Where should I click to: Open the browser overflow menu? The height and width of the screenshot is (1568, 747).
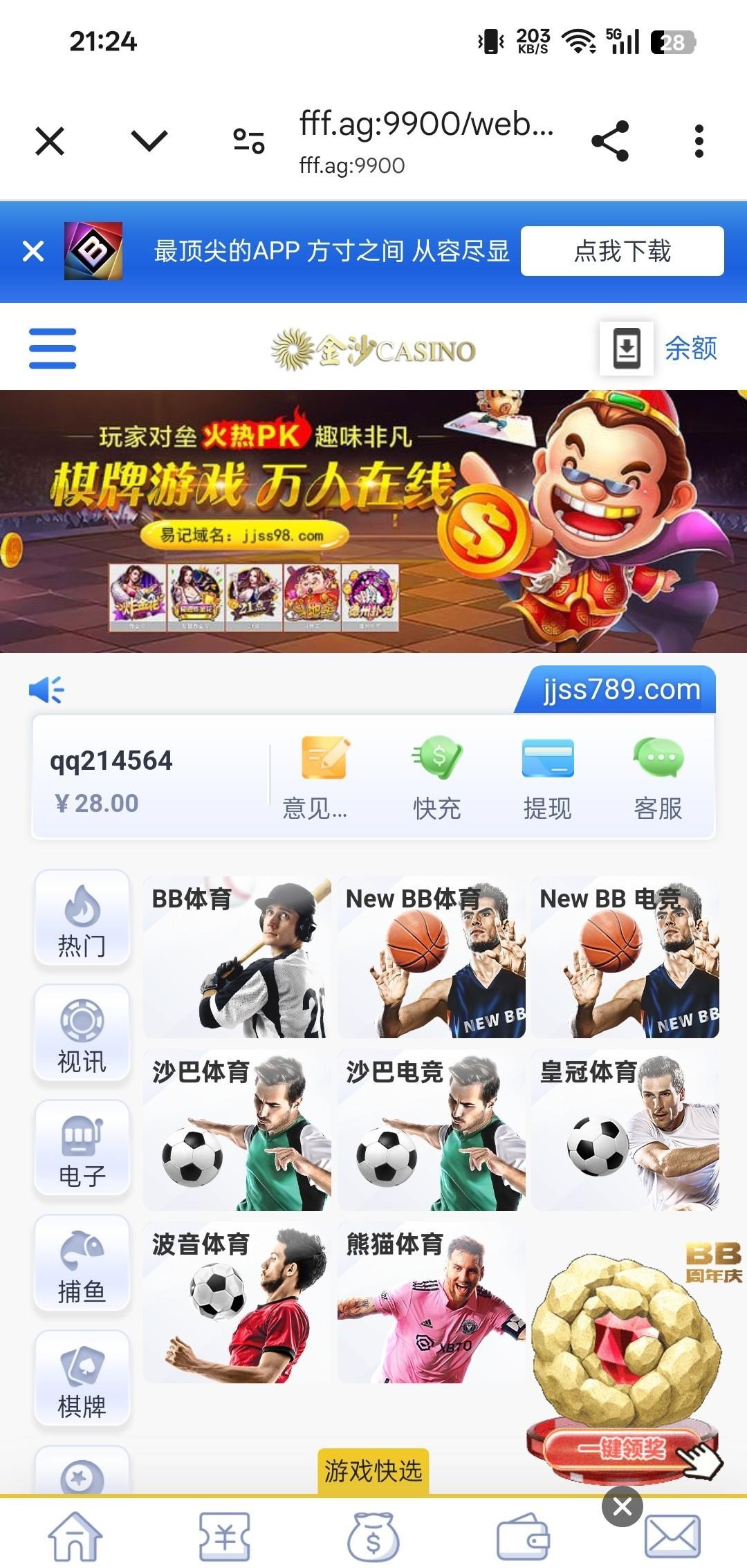tap(699, 141)
